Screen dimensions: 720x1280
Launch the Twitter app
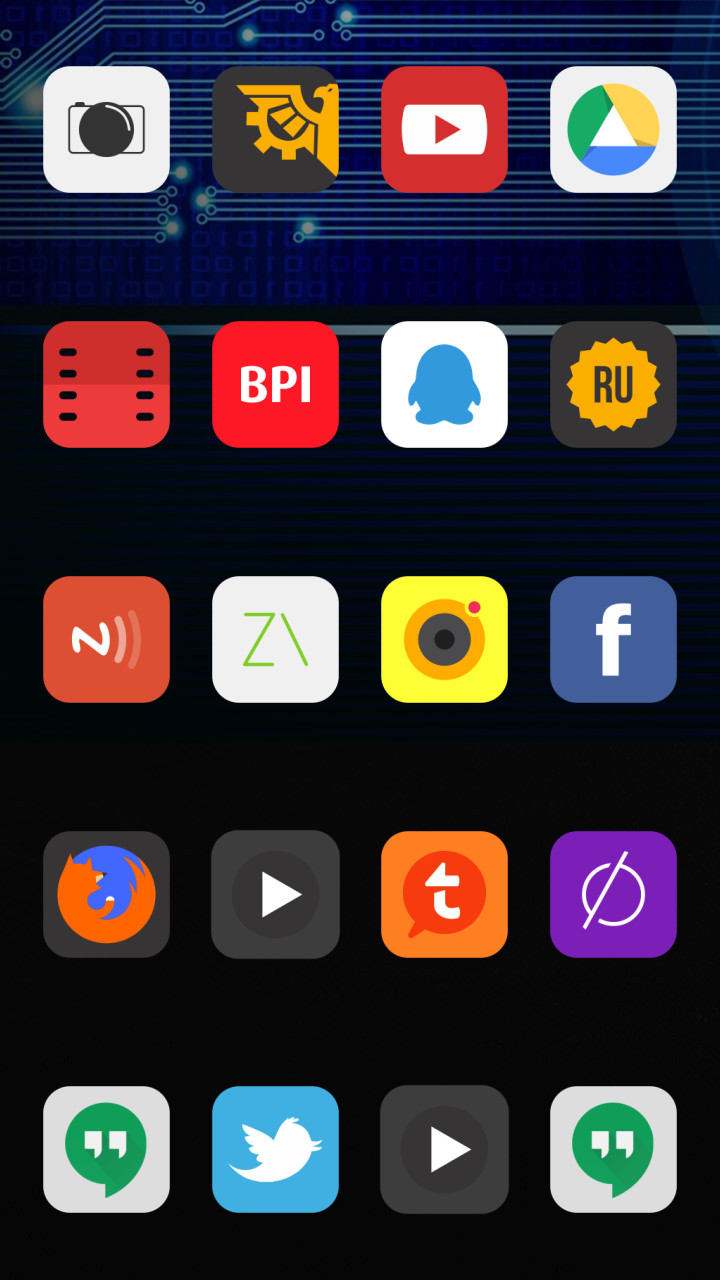tap(275, 1149)
